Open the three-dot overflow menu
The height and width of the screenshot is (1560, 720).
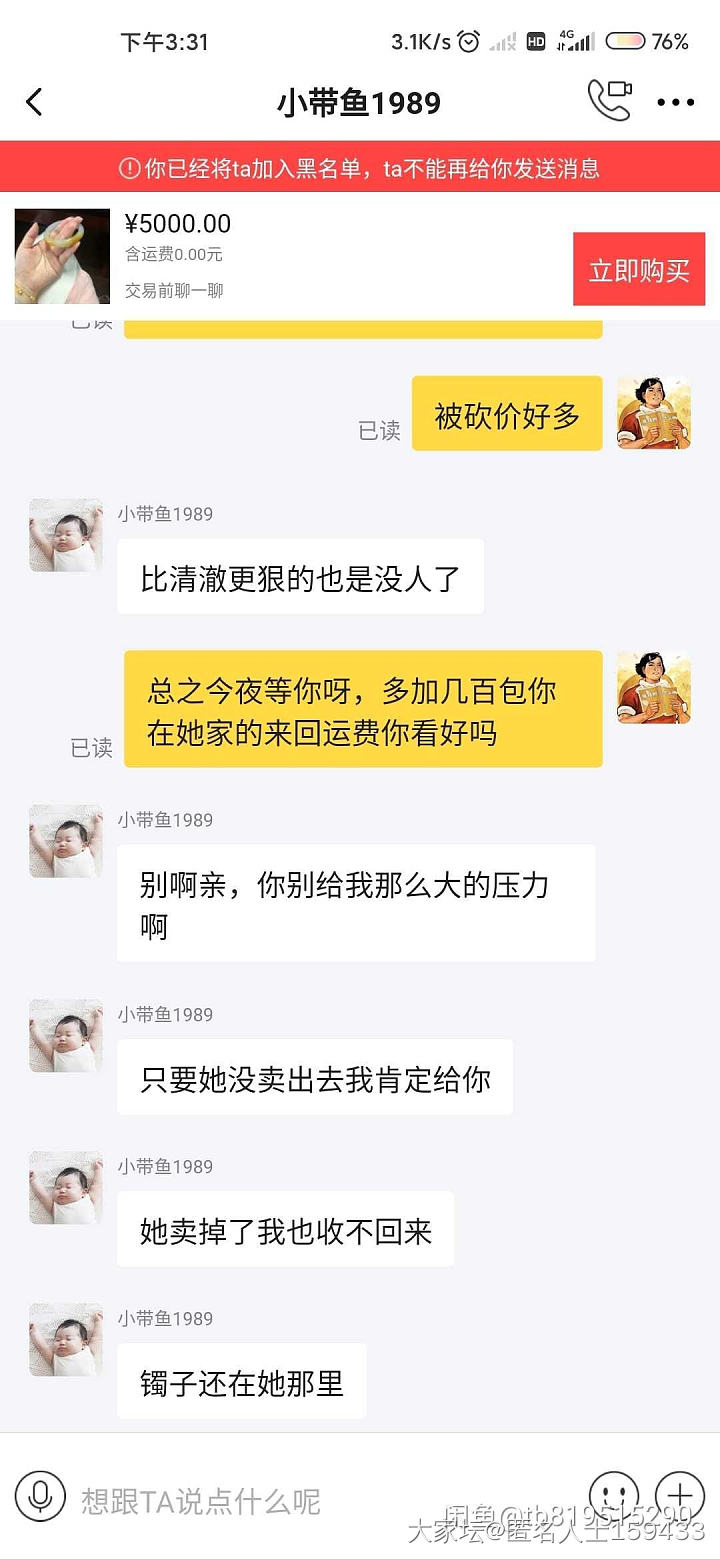676,102
